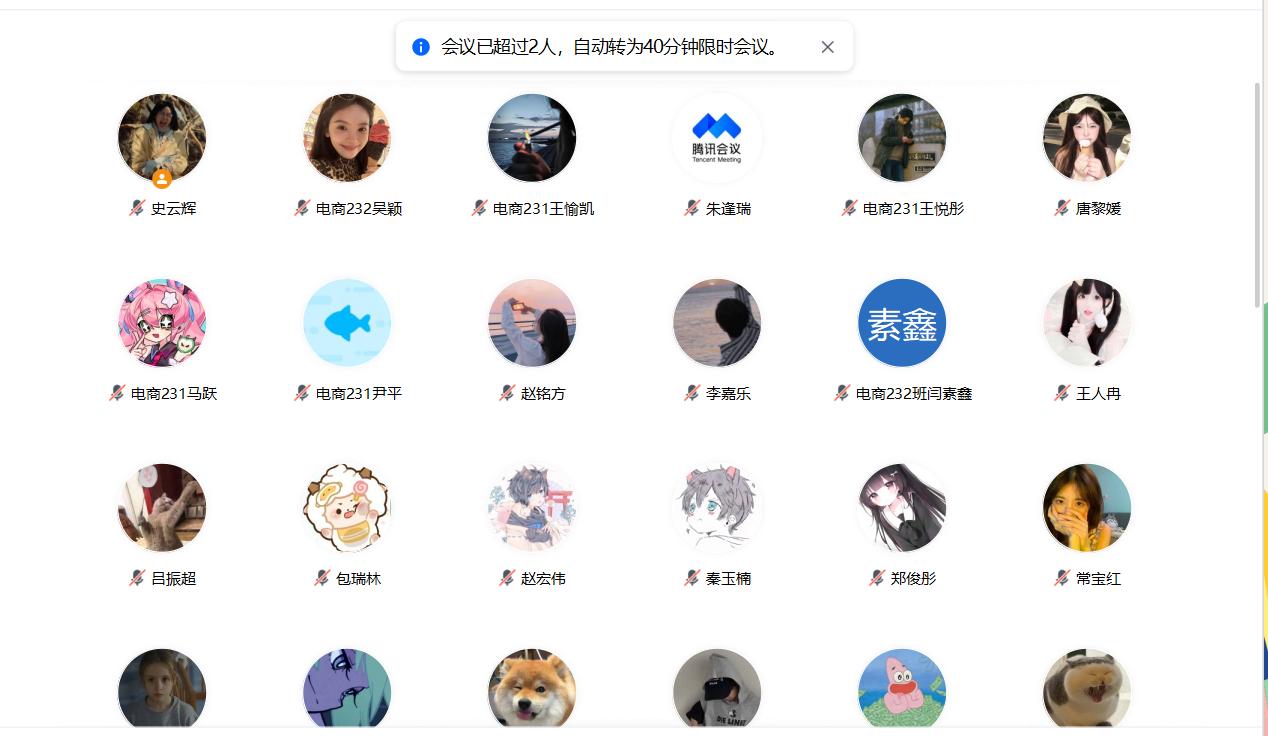Select participant 秦玉楠
This screenshot has height=736, width=1268.
[717, 508]
